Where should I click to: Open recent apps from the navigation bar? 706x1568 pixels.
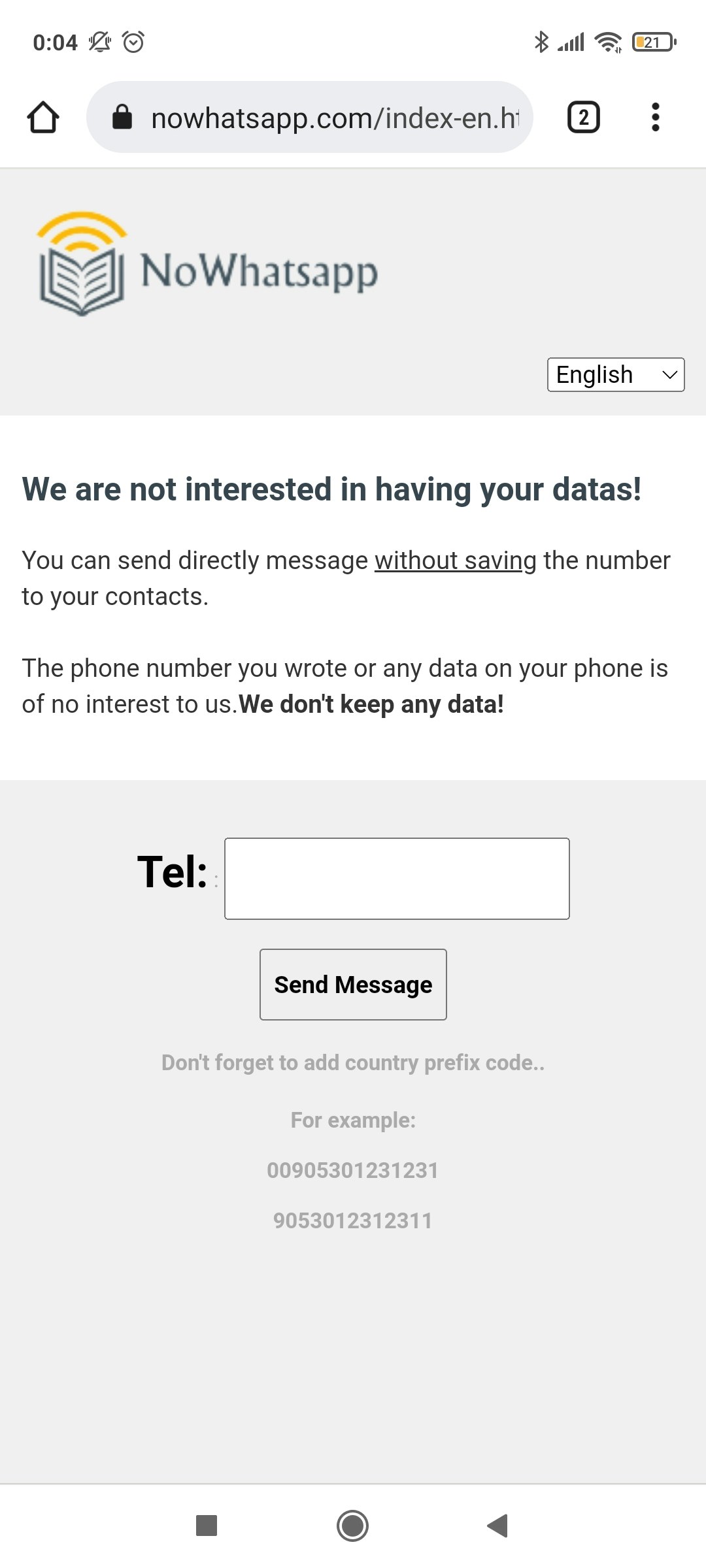pos(207,1526)
